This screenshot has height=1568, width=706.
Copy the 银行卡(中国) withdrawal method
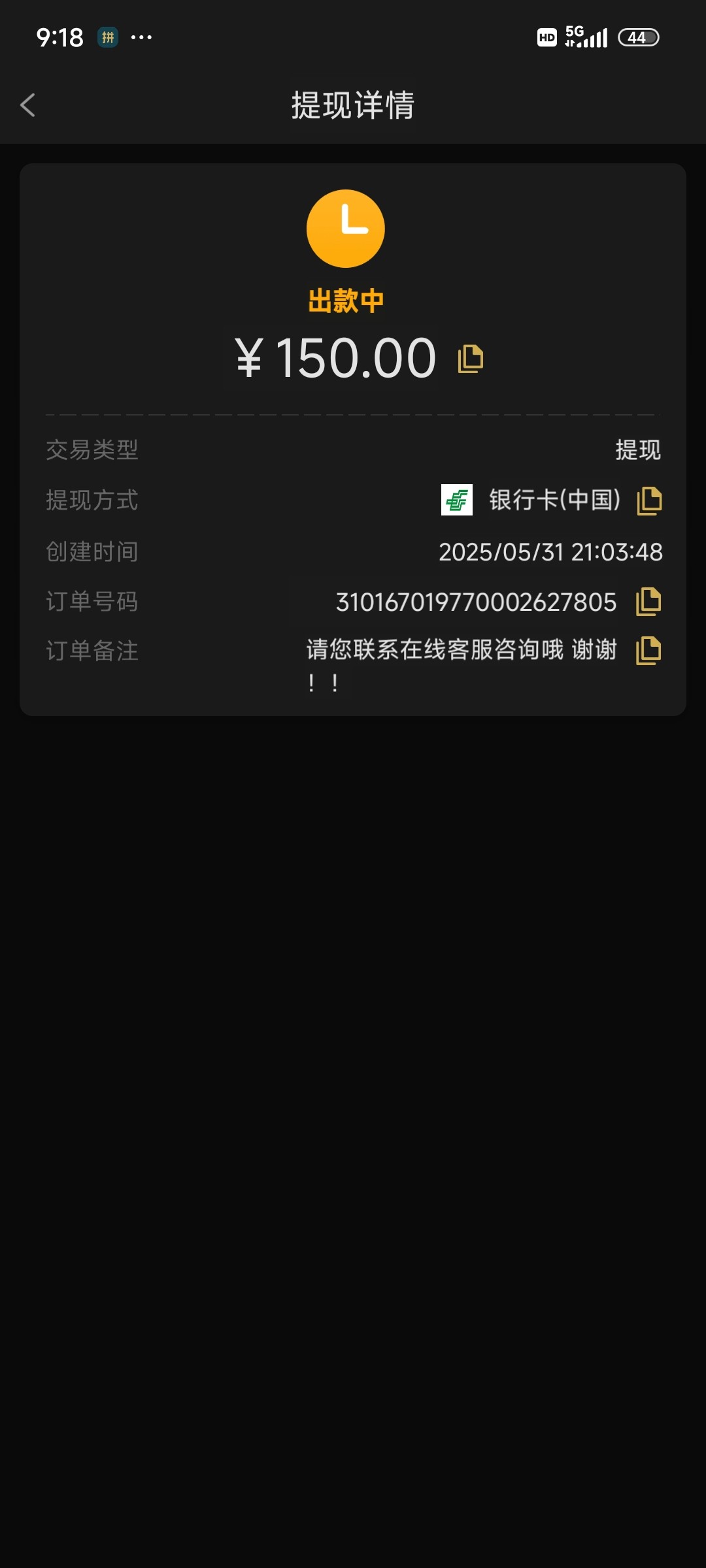click(649, 500)
